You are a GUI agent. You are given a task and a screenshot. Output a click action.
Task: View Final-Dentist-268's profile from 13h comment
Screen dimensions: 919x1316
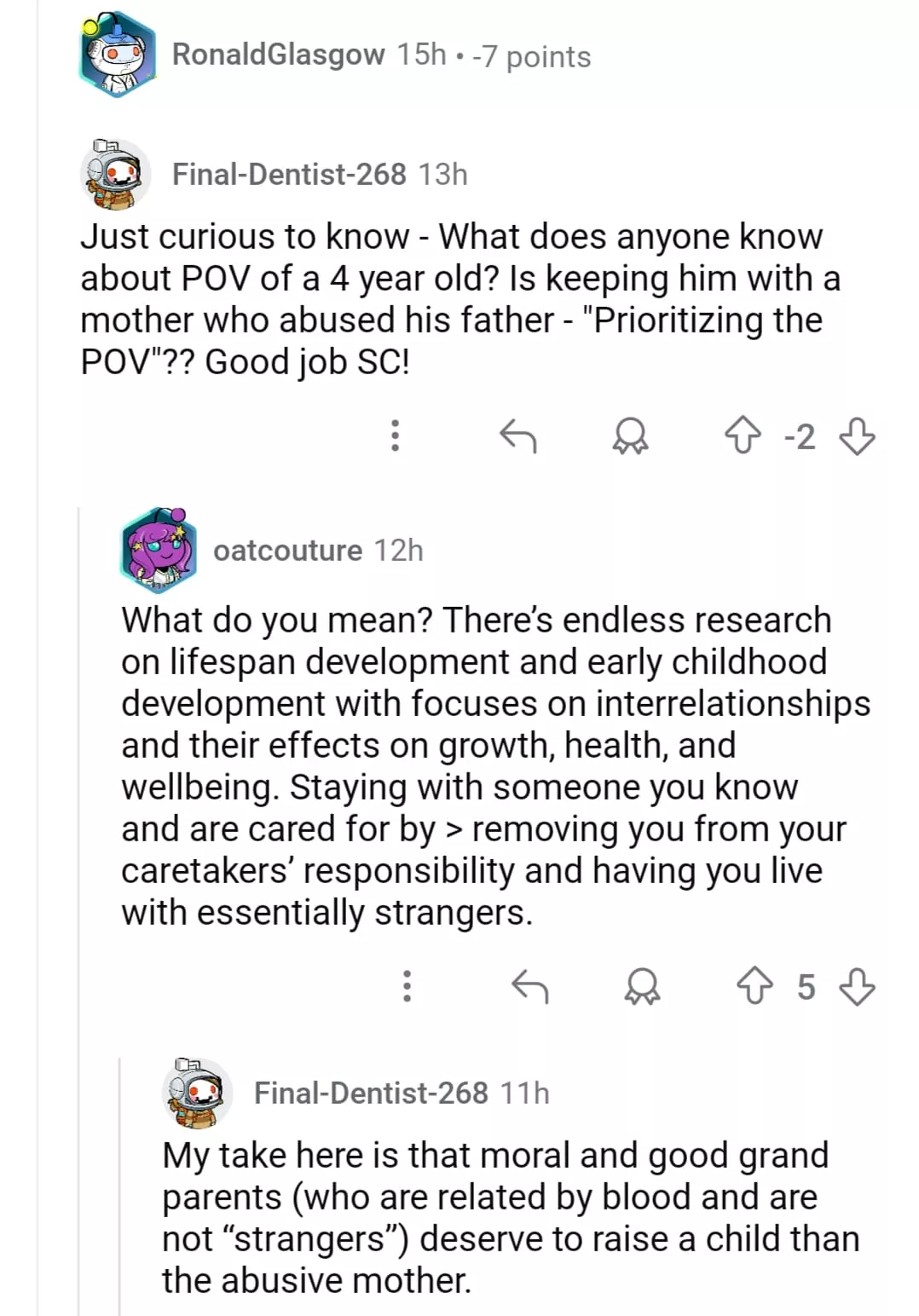[288, 175]
